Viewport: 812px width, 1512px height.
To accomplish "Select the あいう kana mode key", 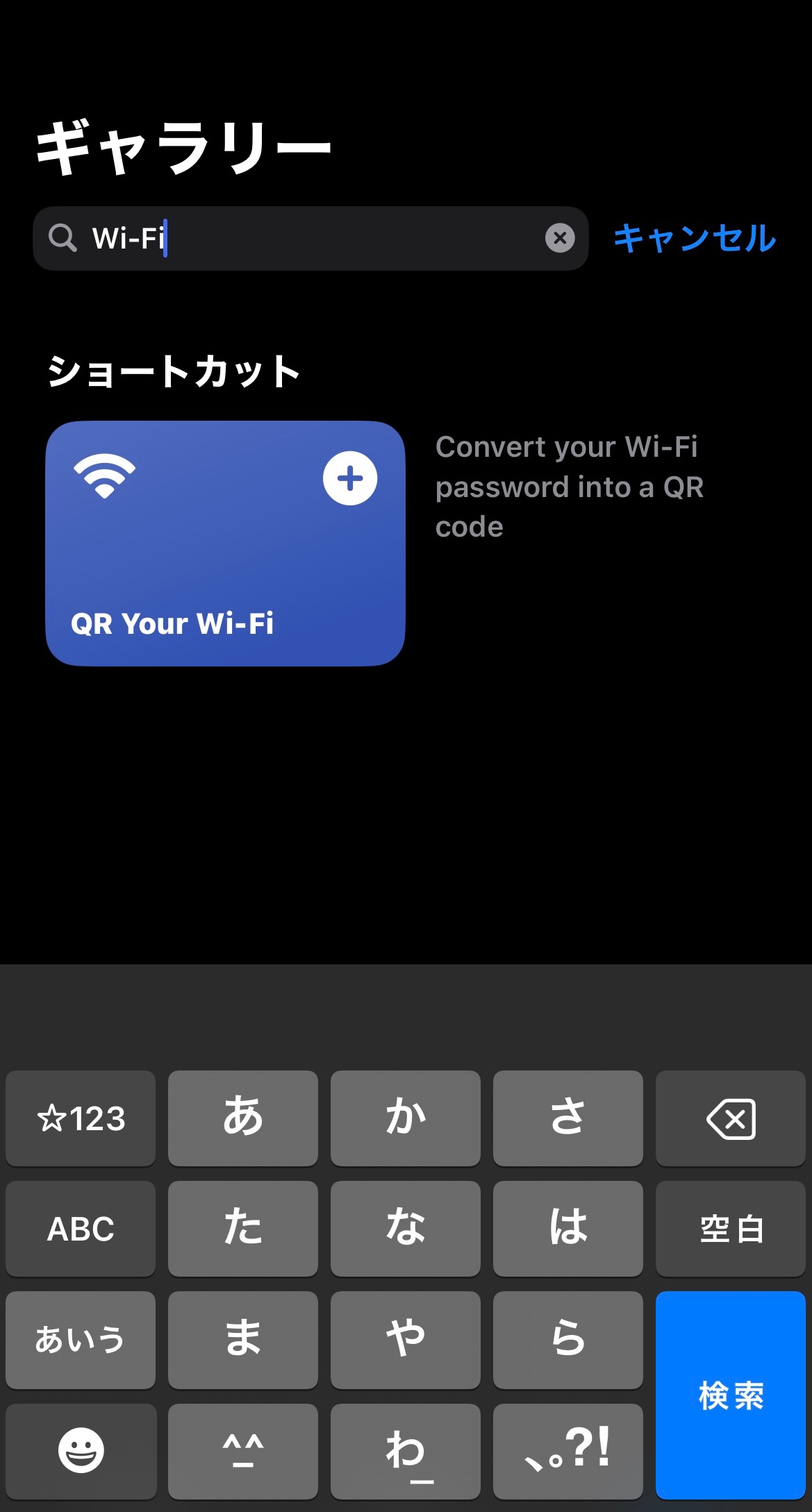I will coord(81,1340).
